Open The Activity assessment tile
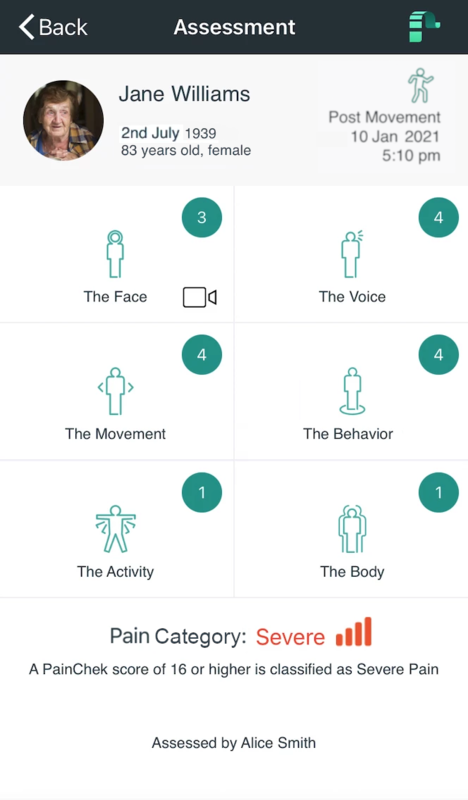The image size is (468, 800). 116,529
